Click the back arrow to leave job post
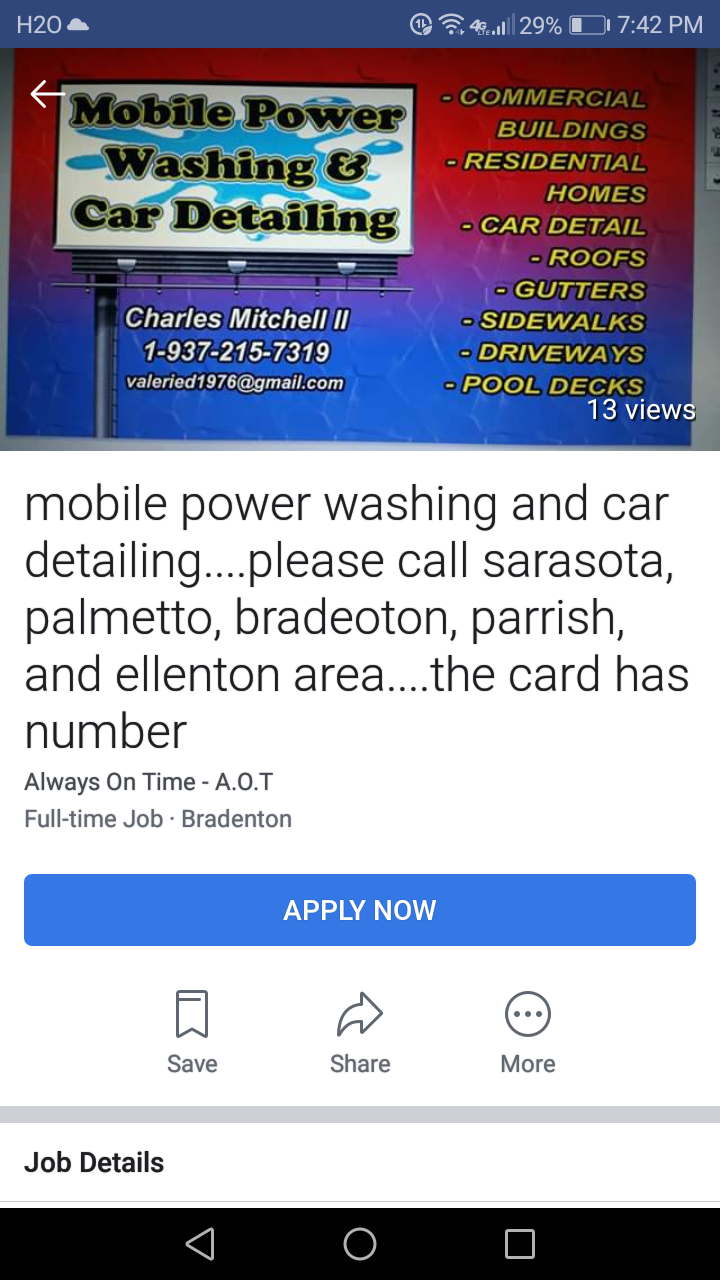Image resolution: width=720 pixels, height=1280 pixels. pos(46,93)
